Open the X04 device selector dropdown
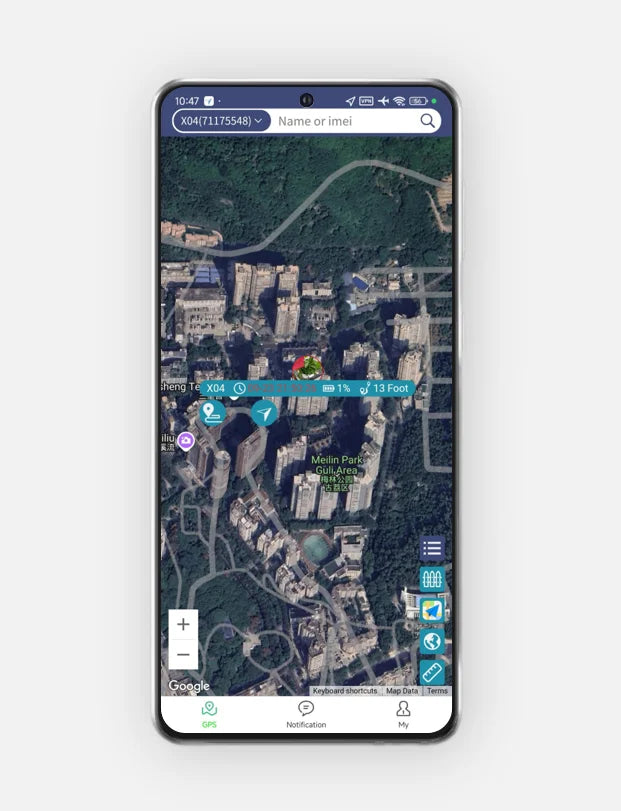 click(221, 121)
